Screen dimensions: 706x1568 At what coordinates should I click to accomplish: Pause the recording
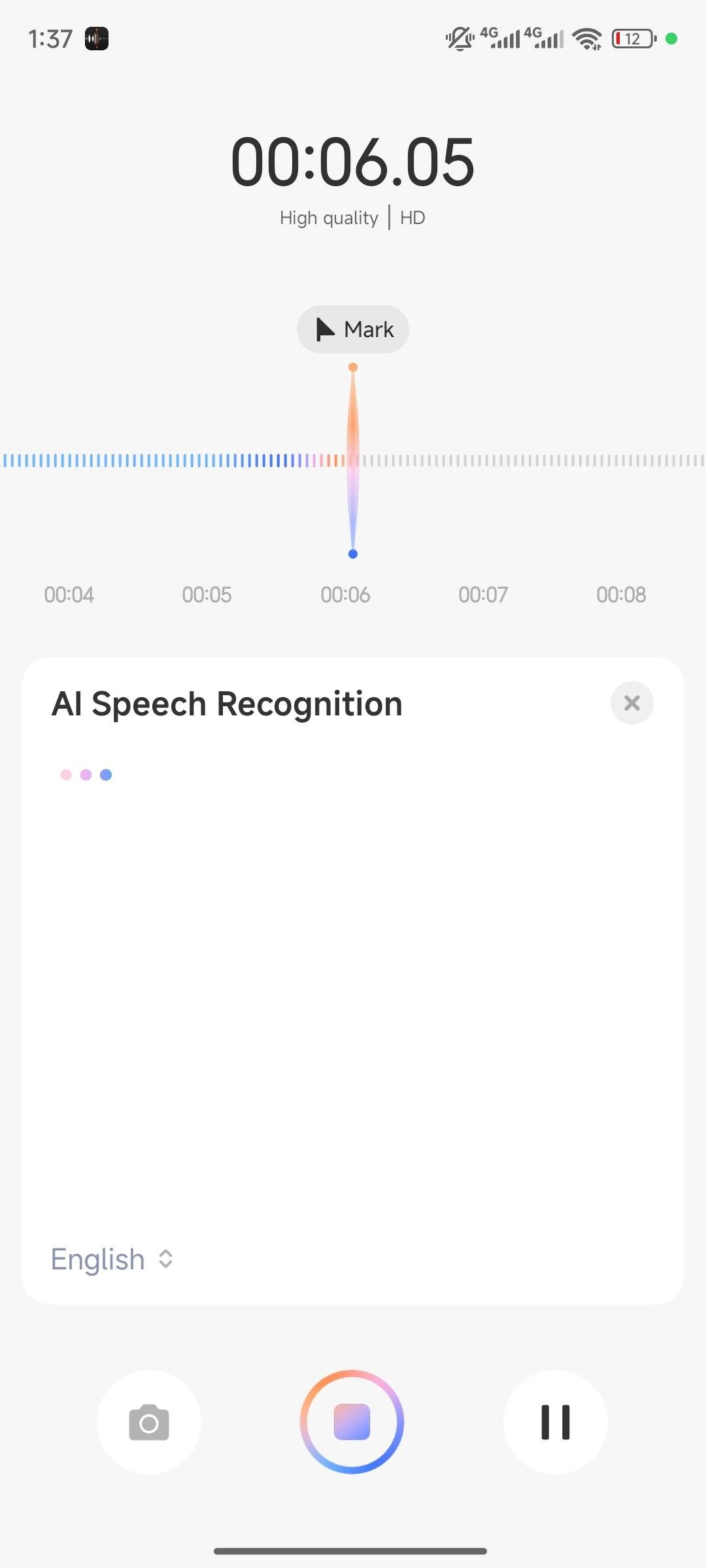point(555,1422)
